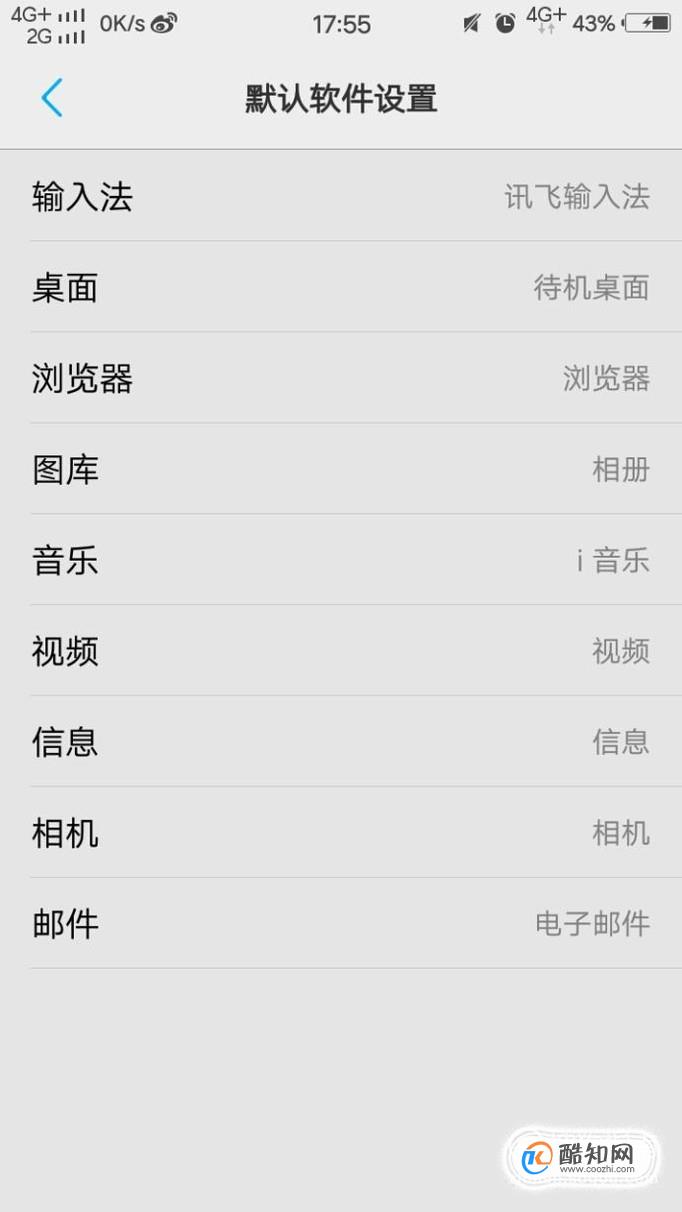Open the 视频 default app row

341,651
